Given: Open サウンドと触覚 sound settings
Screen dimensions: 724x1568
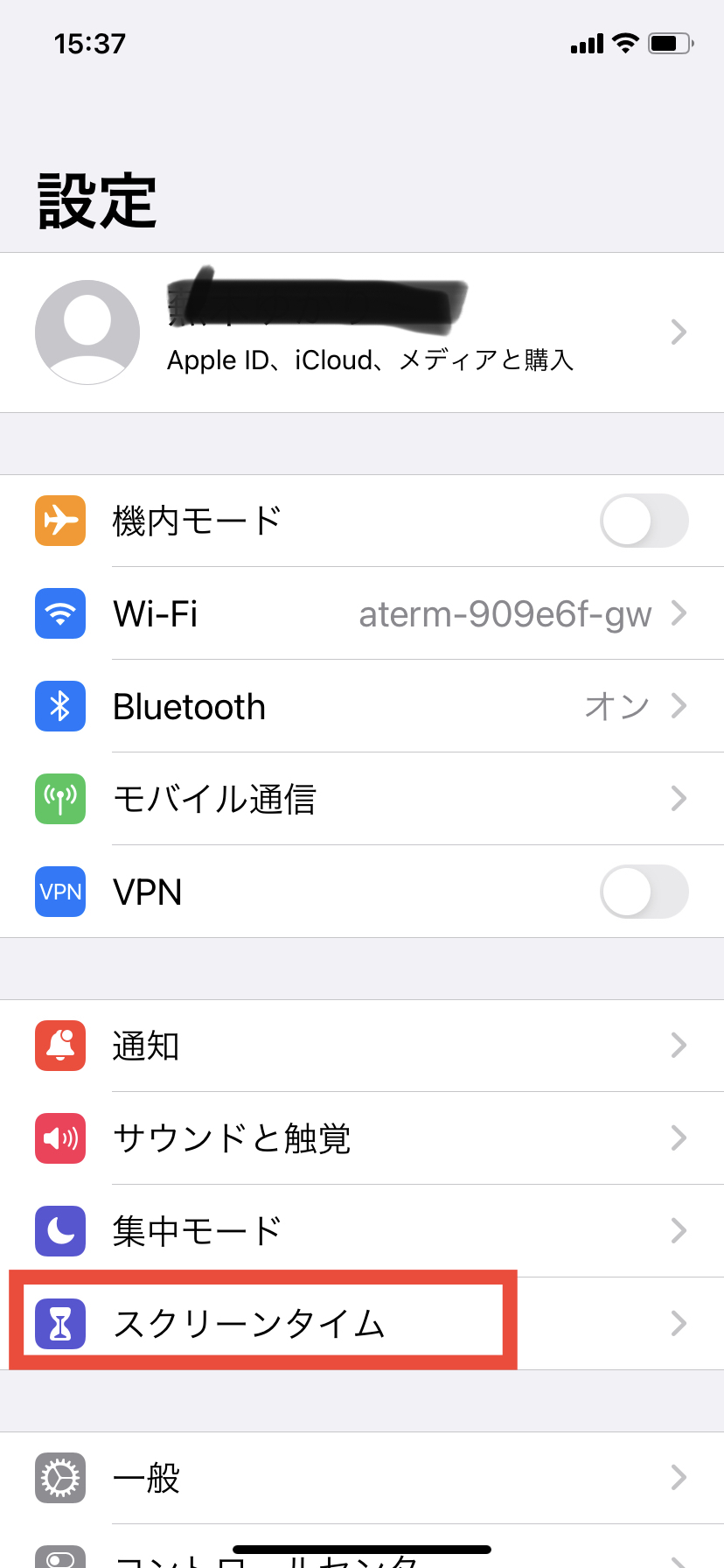Looking at the screenshot, I should tap(362, 1138).
